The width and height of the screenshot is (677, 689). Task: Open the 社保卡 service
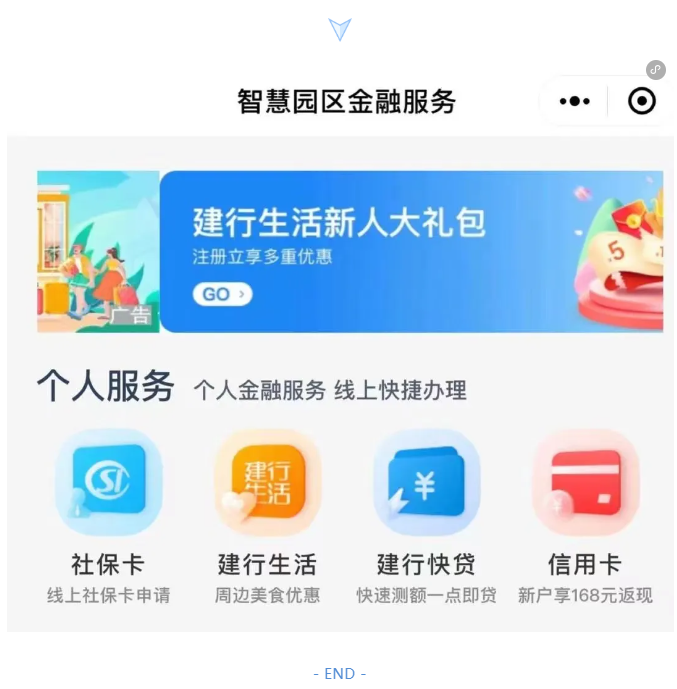[108, 484]
